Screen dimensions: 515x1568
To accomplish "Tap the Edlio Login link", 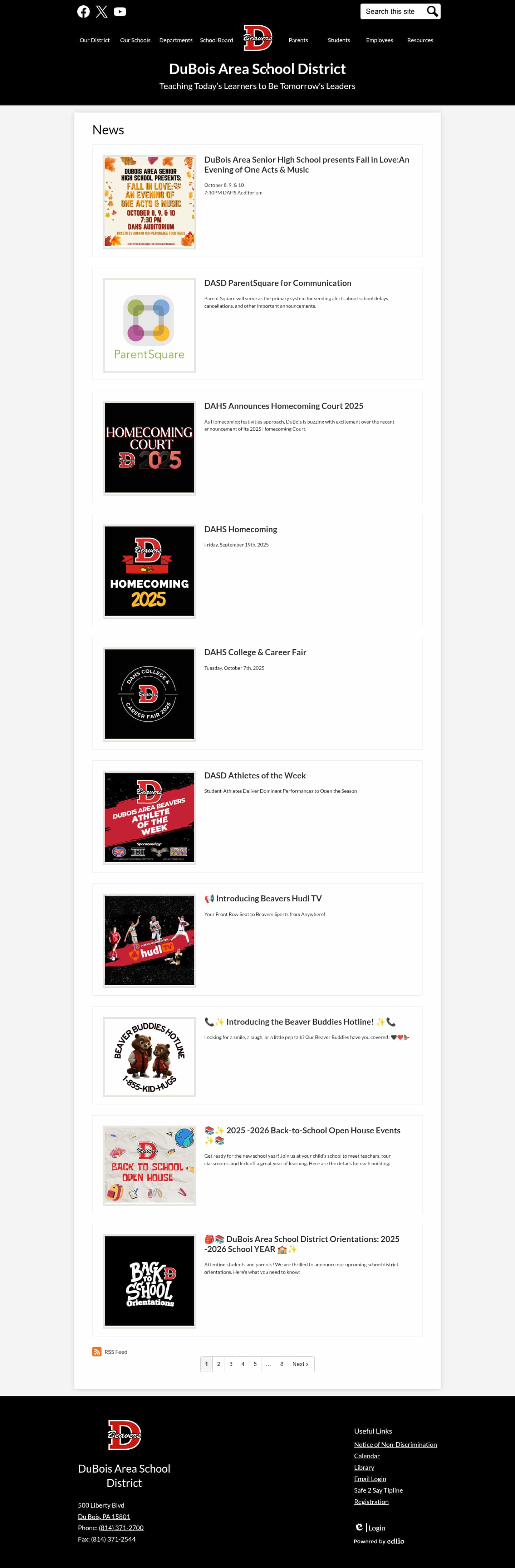I will 376,1528.
